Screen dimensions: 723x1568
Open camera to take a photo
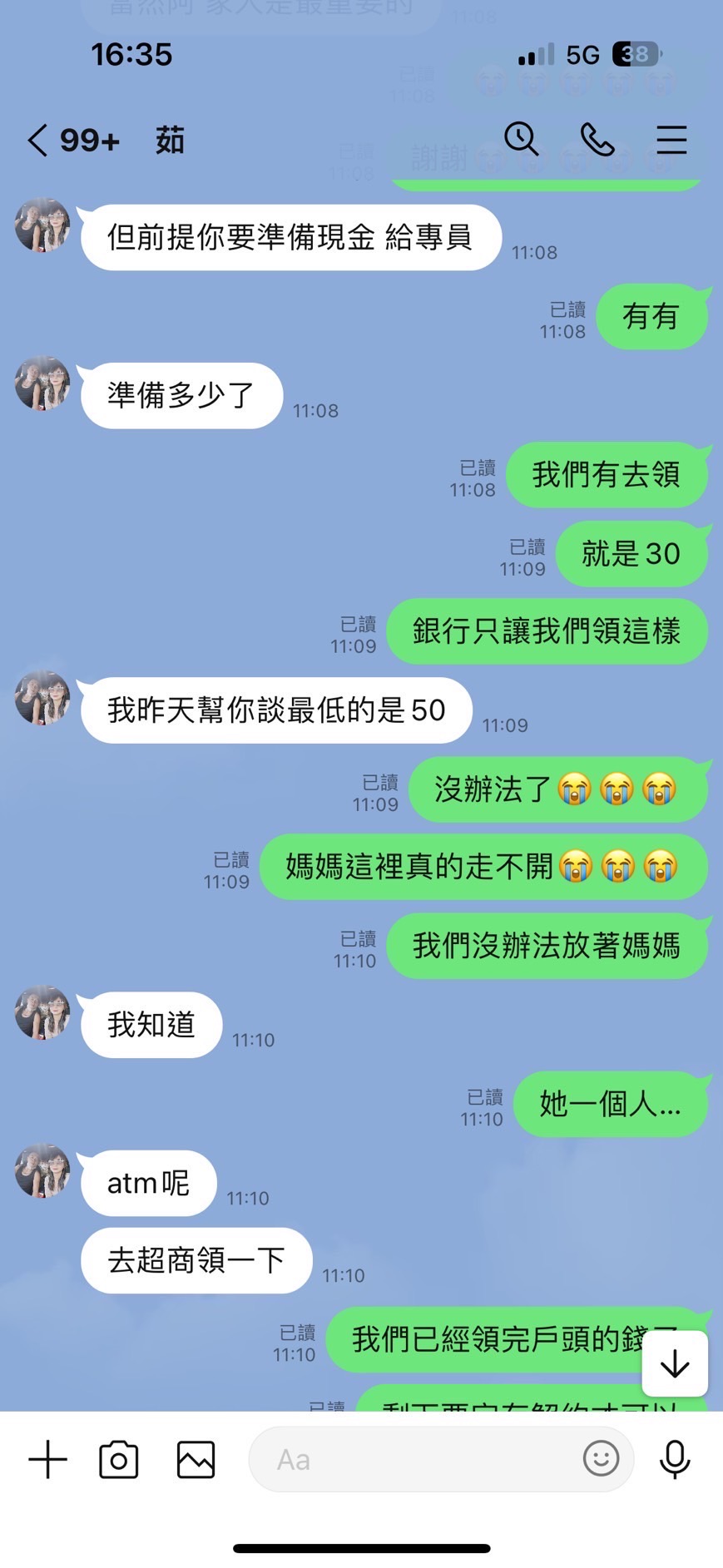click(x=119, y=1459)
